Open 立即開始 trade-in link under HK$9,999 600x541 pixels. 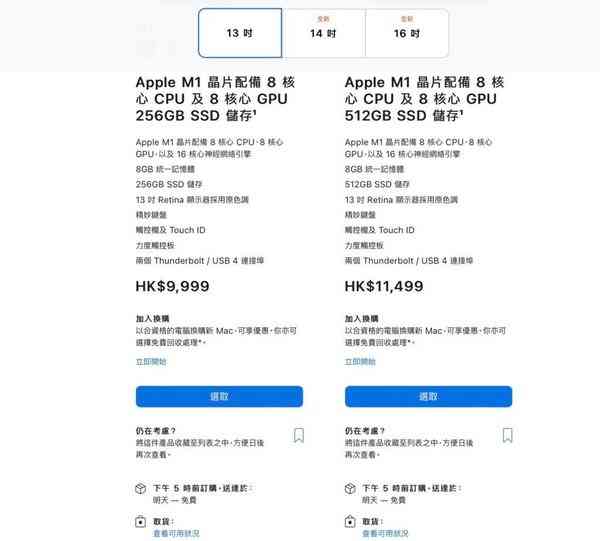coord(150,361)
